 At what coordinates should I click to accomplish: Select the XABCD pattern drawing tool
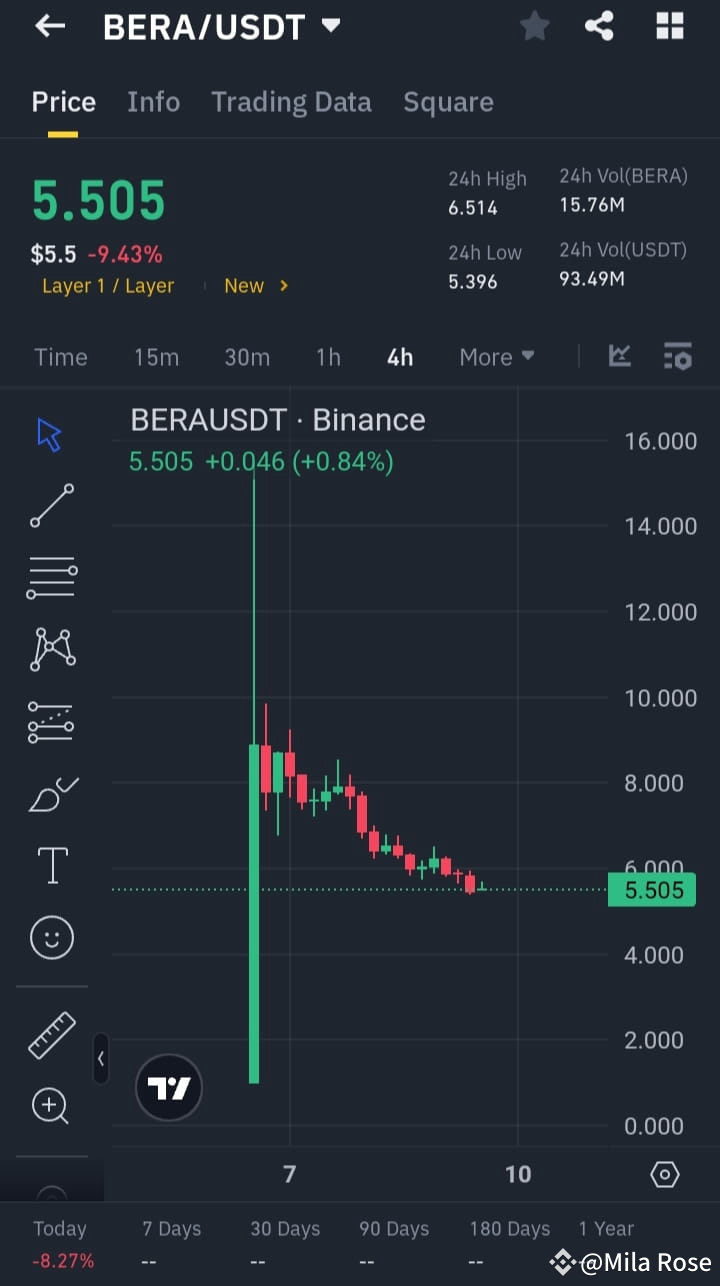pyautogui.click(x=50, y=649)
